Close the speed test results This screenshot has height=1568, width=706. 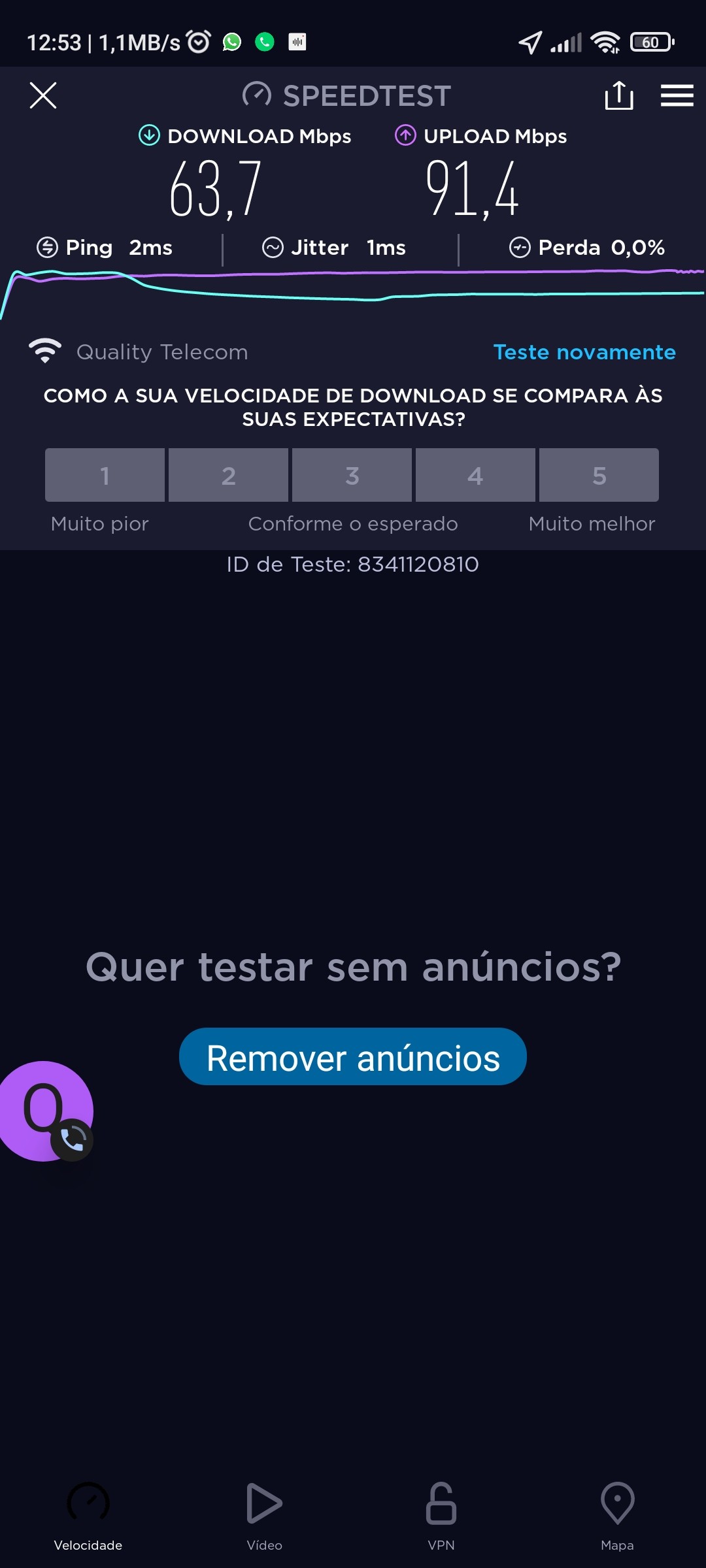click(x=43, y=95)
